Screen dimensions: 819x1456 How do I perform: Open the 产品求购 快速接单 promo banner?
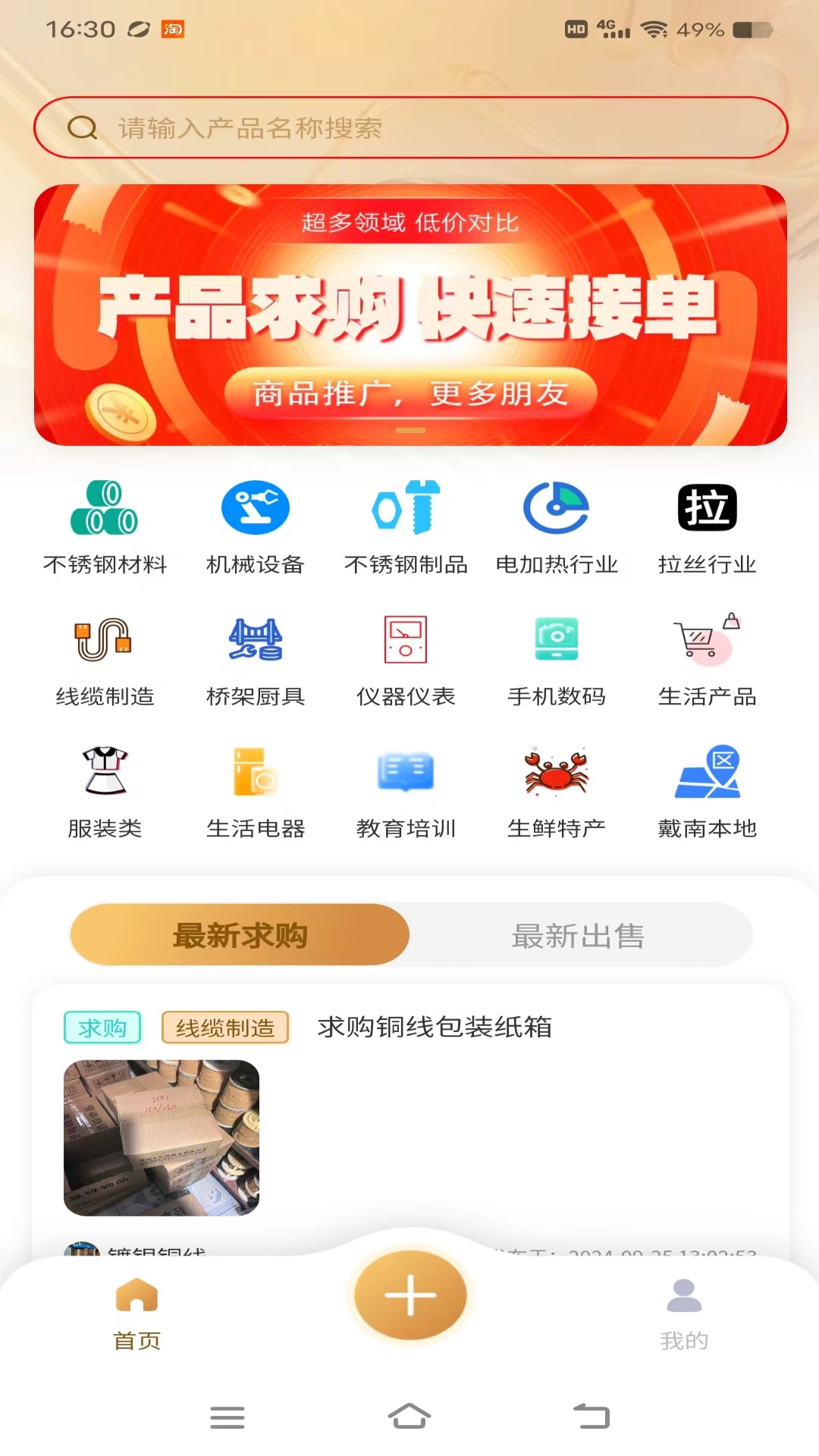409,315
